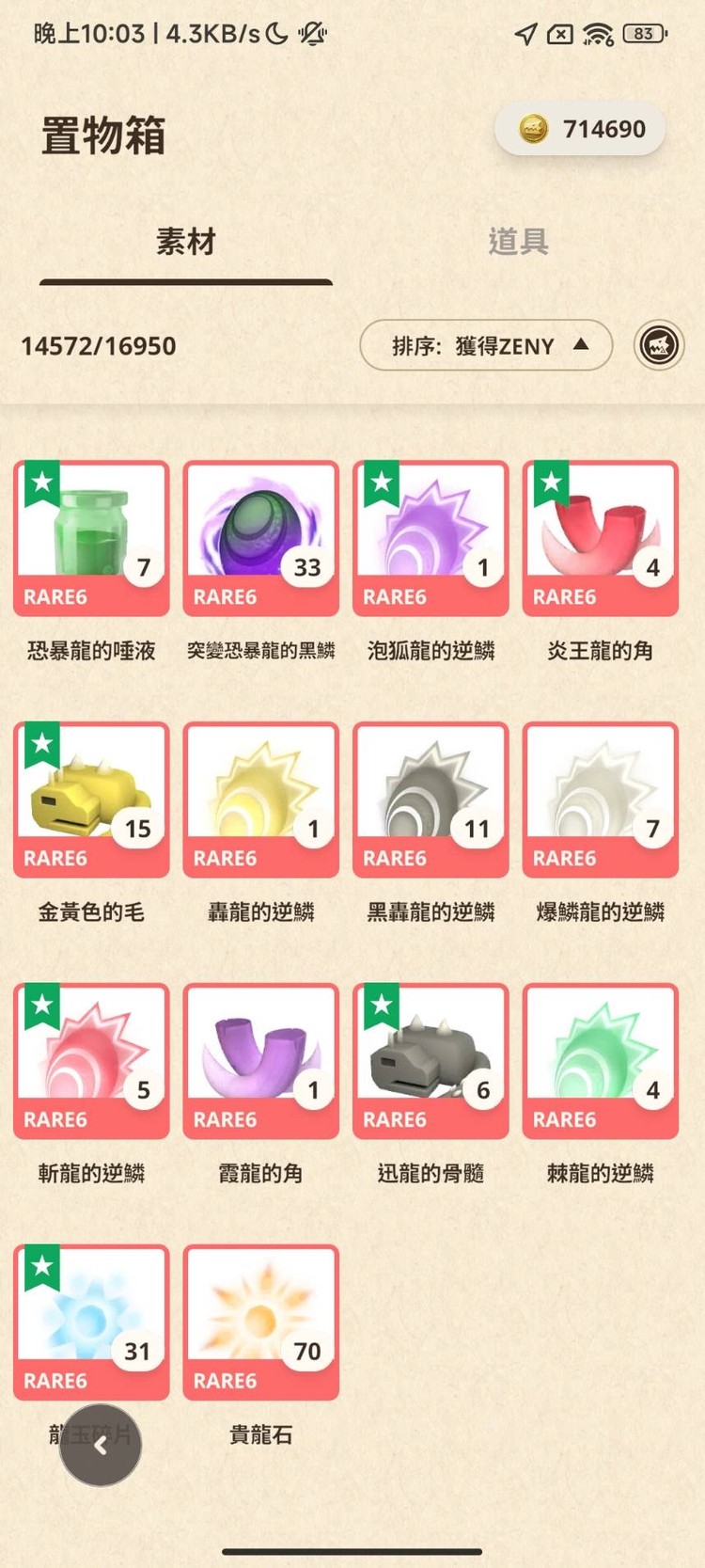Tap the back arrow button
Image resolution: width=705 pixels, height=1568 pixels.
[101, 1446]
